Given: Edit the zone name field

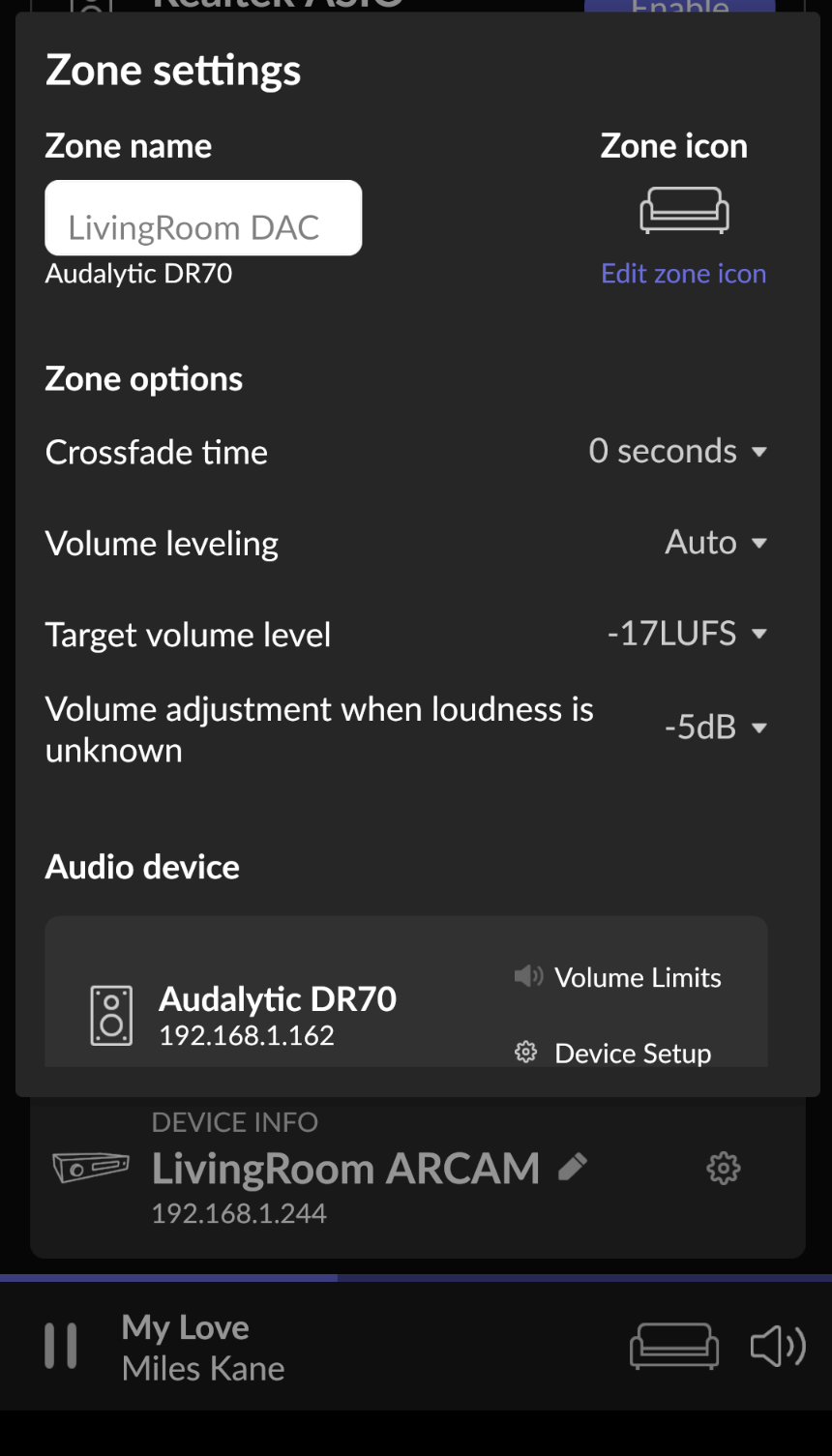Looking at the screenshot, I should point(203,219).
